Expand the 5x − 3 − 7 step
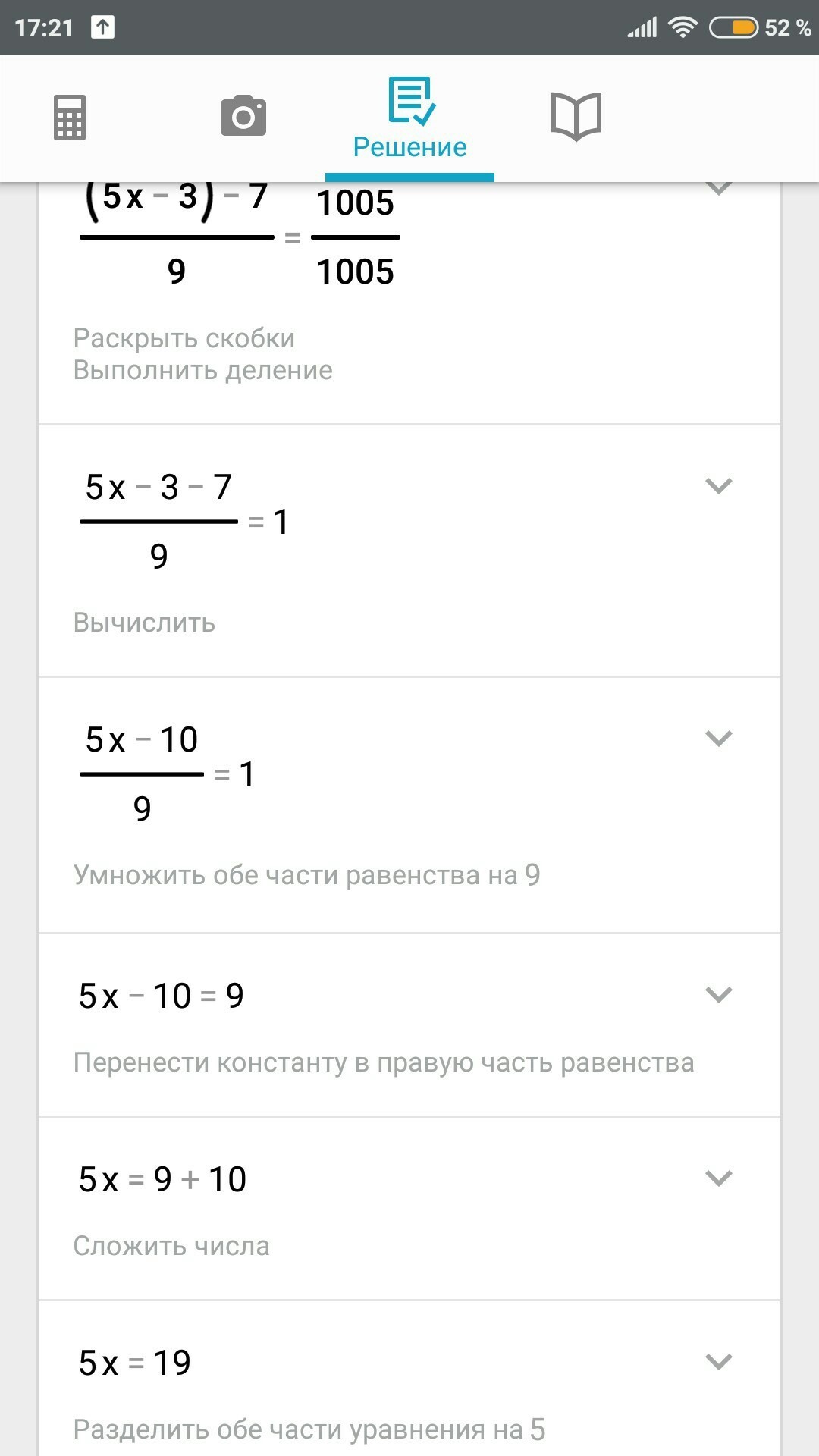Image resolution: width=819 pixels, height=1456 pixels. [x=718, y=485]
